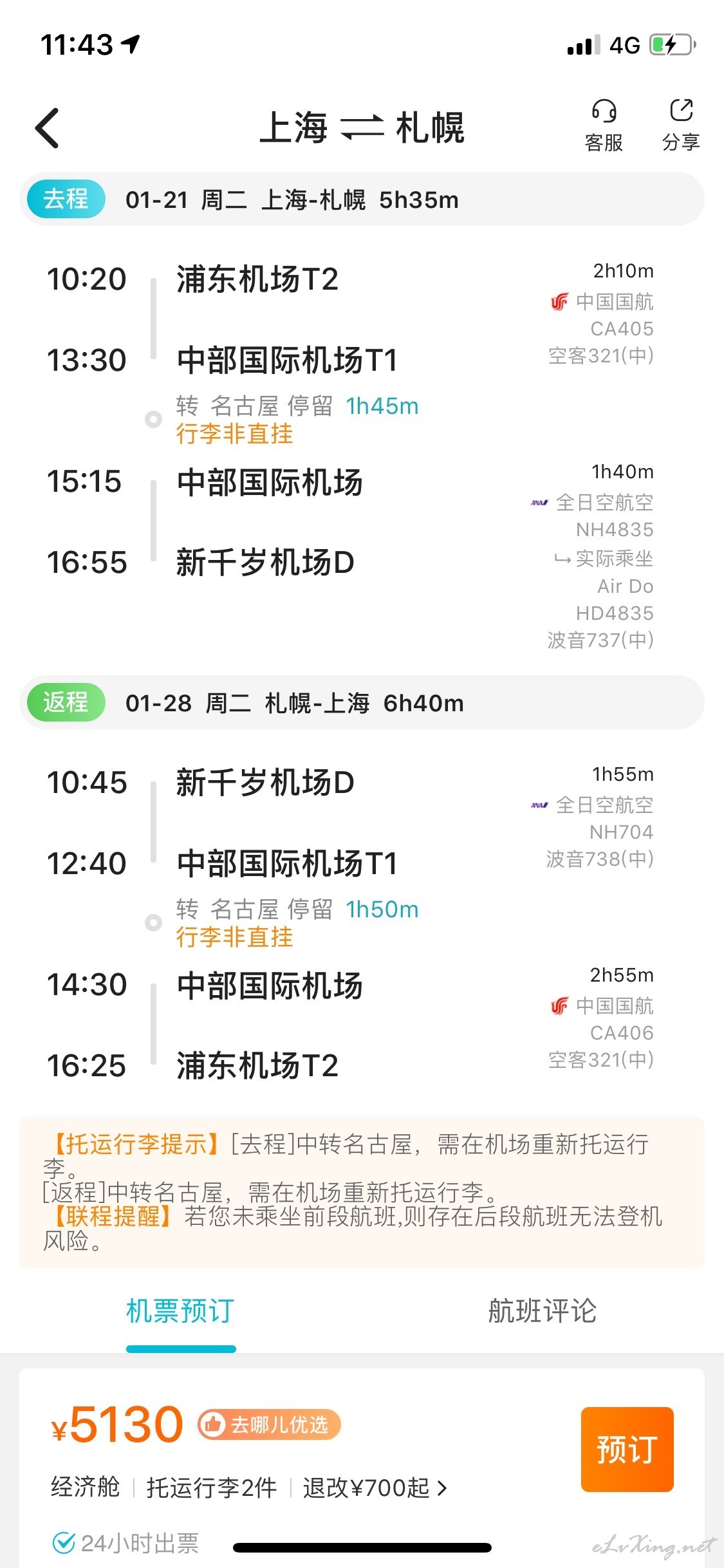Switch to the 航班评论 tab
Image resolution: width=724 pixels, height=1568 pixels.
point(542,1311)
